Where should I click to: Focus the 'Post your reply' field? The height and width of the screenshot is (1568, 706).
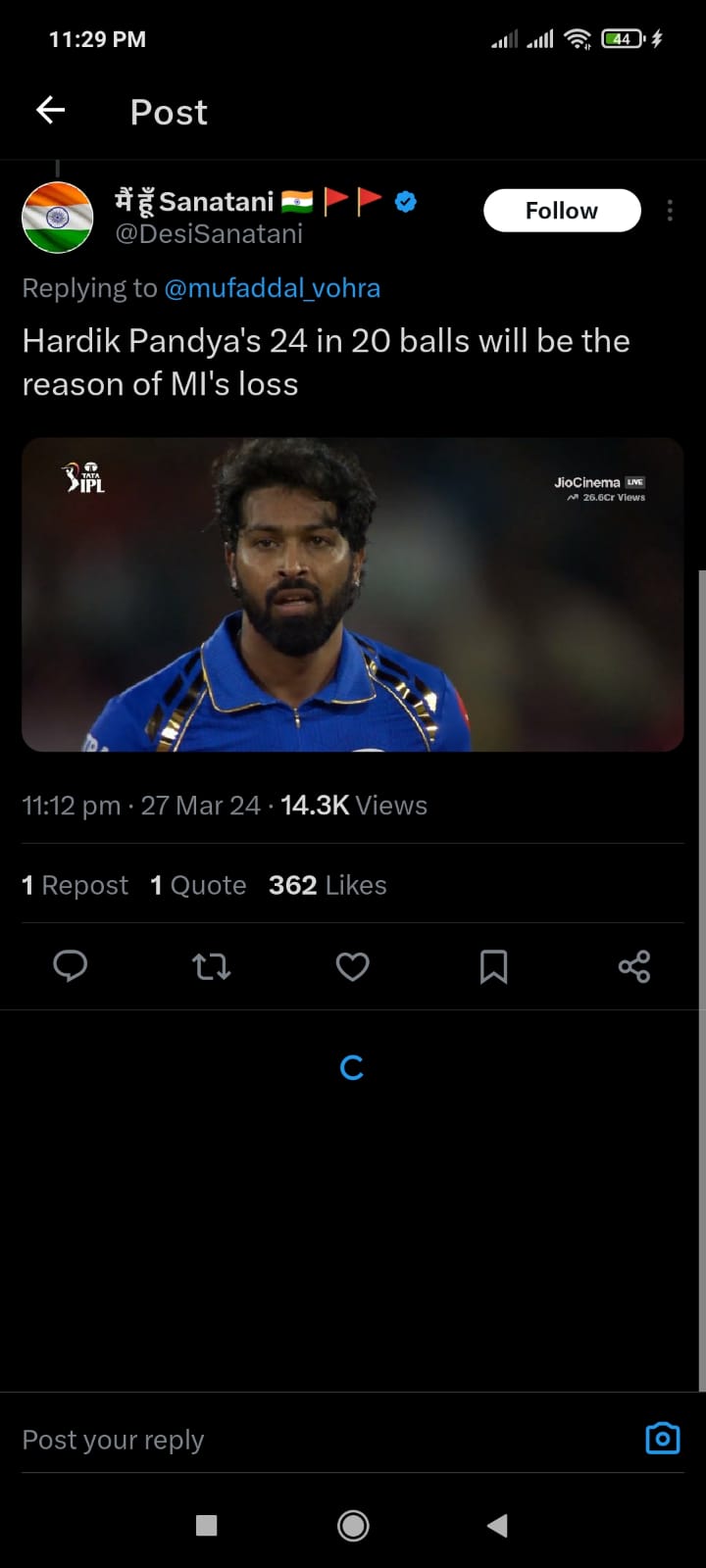(x=294, y=1440)
